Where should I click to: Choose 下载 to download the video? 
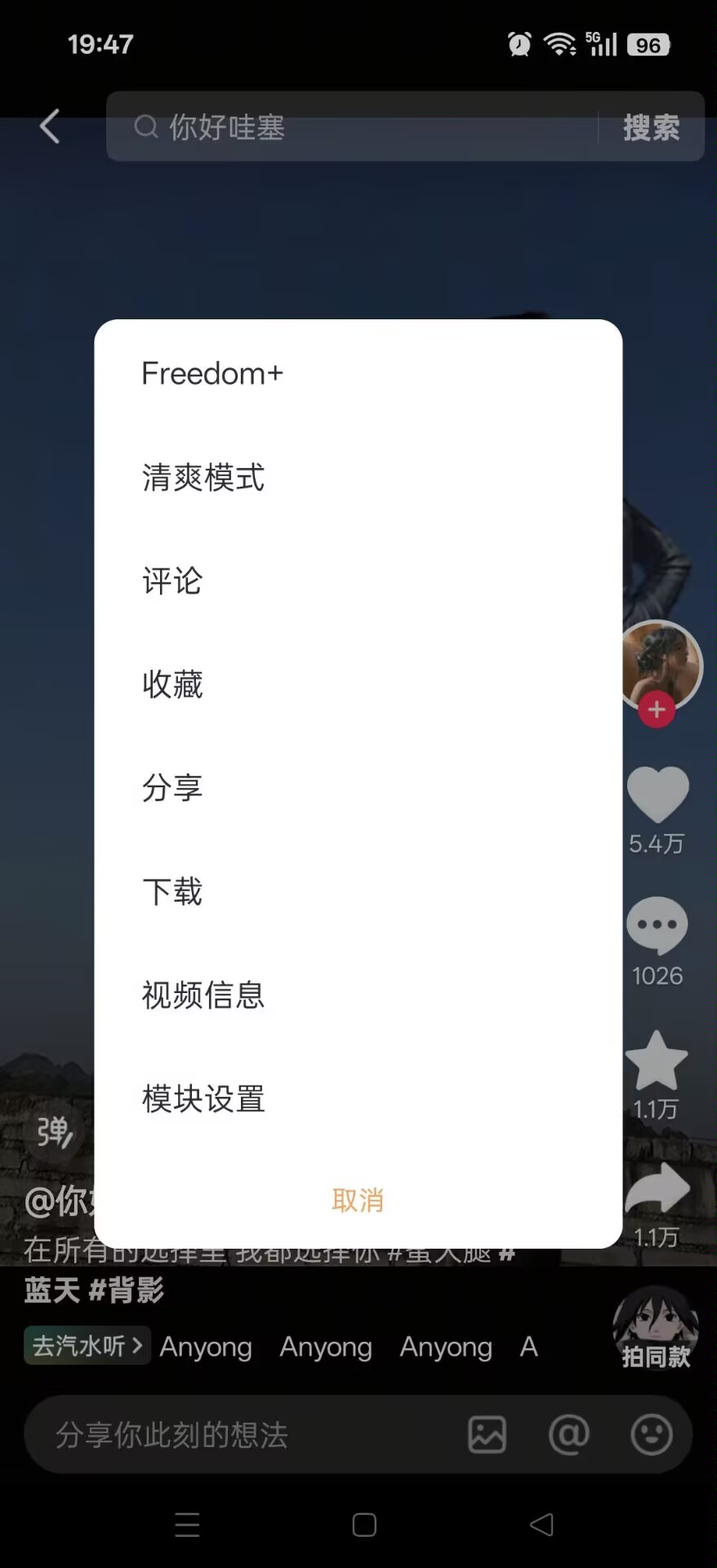coord(172,892)
